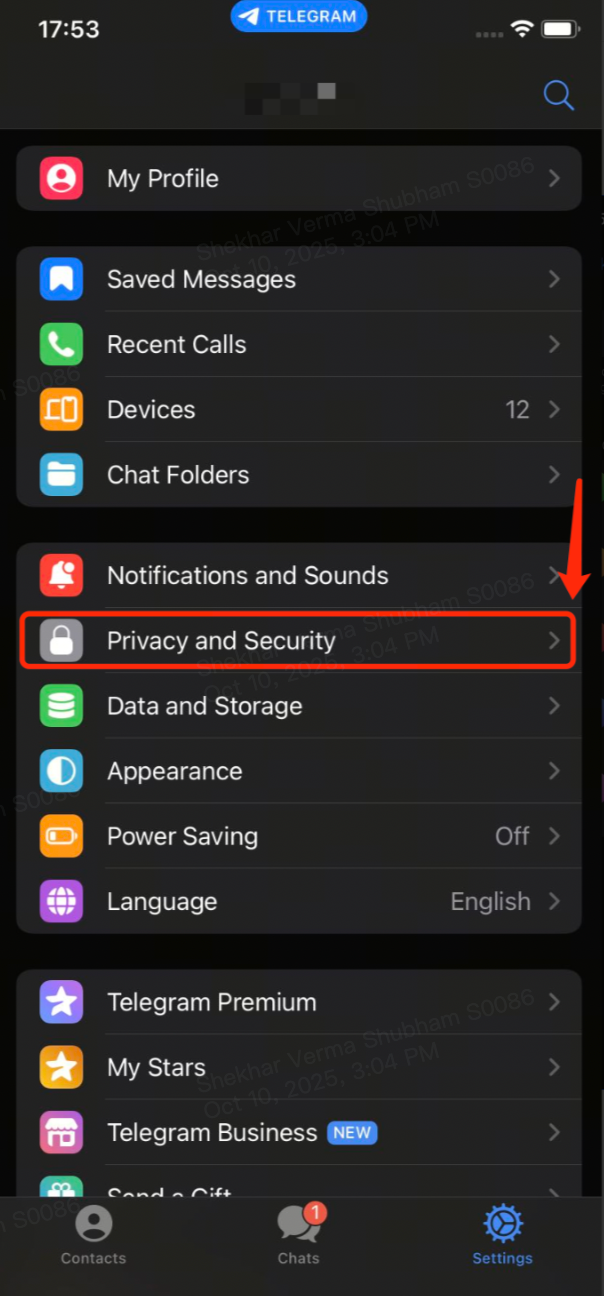The height and width of the screenshot is (1296, 604).
Task: Open Notifications and Sounds
Action: pos(299,576)
